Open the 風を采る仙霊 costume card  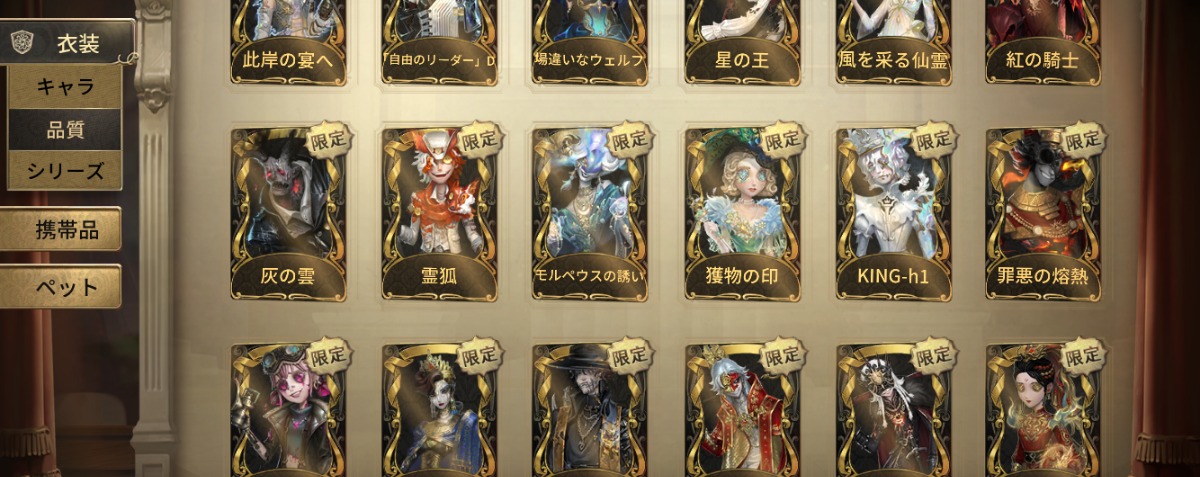click(x=893, y=40)
